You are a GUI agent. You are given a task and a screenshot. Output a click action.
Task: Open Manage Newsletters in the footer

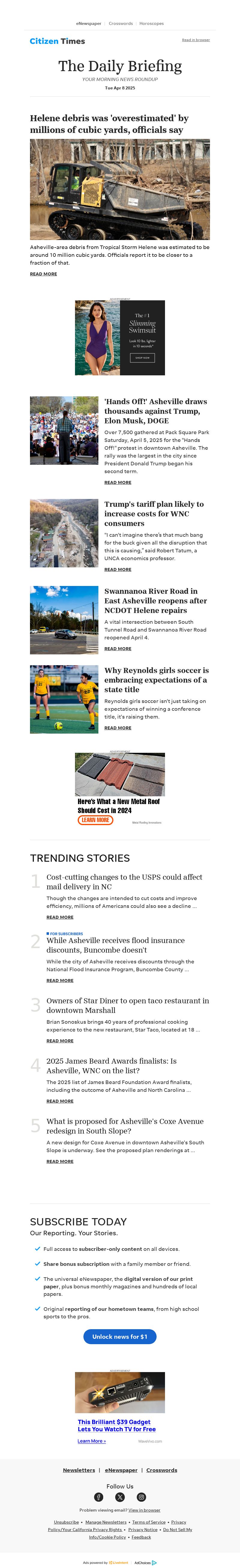106,1522
